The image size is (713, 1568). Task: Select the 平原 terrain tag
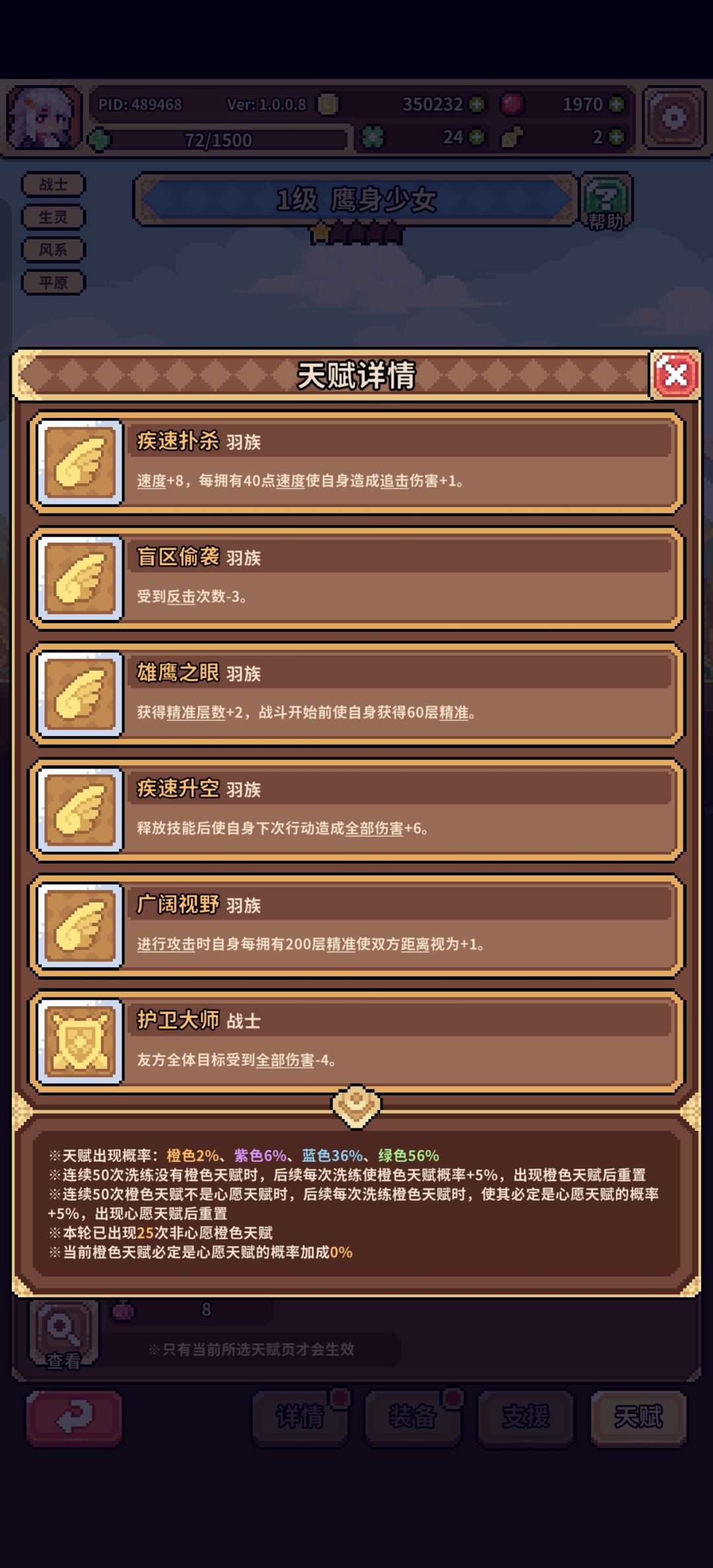click(x=53, y=284)
